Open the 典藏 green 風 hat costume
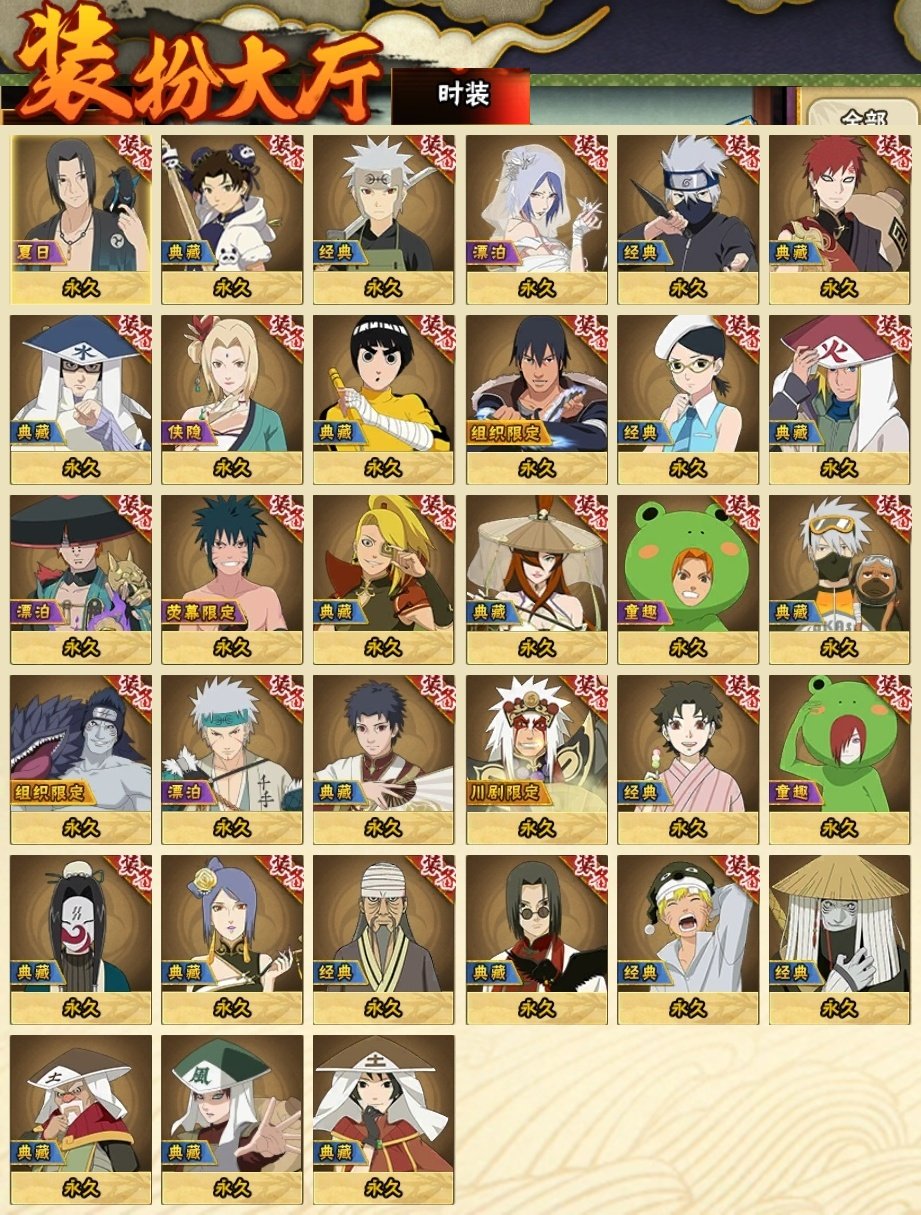Image resolution: width=921 pixels, height=1215 pixels. coord(232,1110)
